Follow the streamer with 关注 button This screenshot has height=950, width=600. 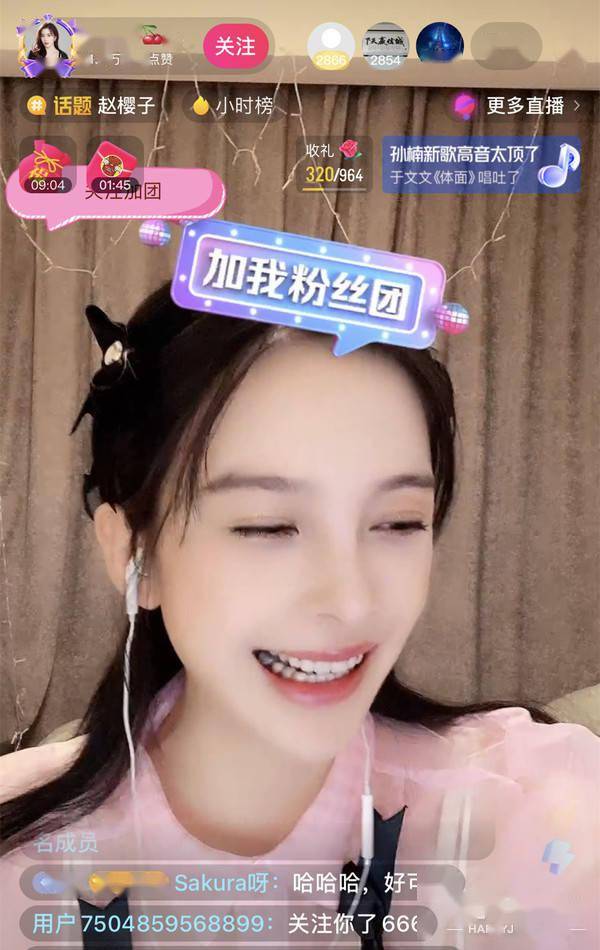235,47
